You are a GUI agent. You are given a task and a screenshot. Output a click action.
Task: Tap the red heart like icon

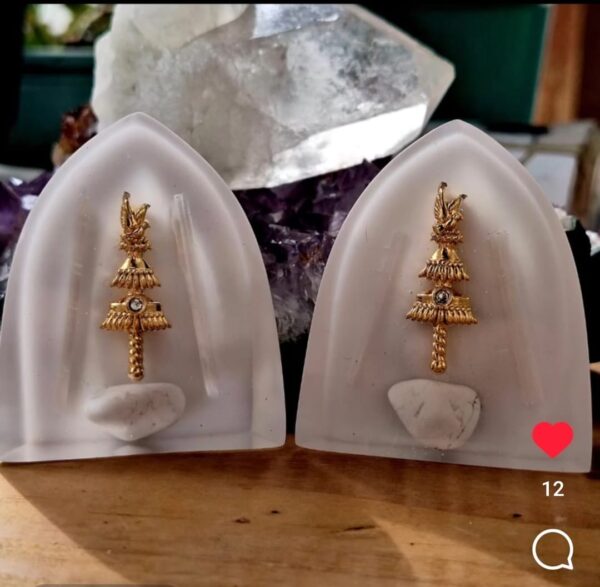(x=552, y=439)
